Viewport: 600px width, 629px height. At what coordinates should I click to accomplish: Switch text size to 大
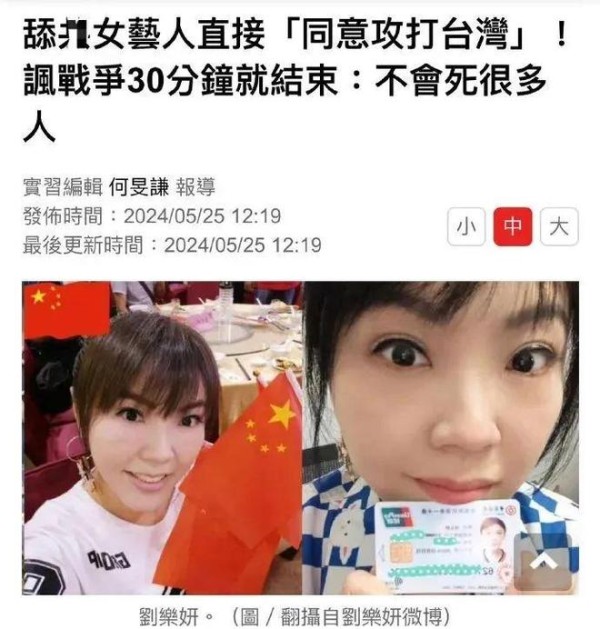pos(559,228)
